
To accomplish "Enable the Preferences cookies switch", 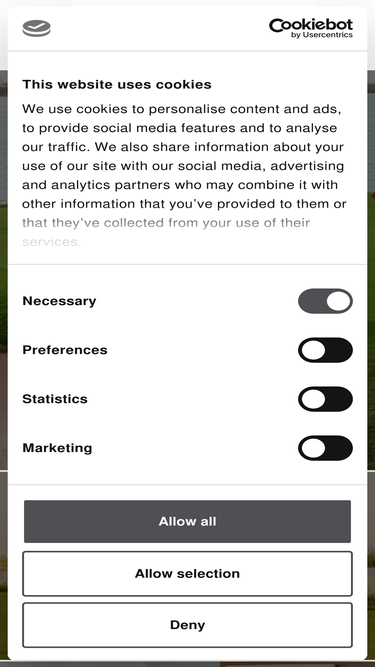I will (x=325, y=350).
